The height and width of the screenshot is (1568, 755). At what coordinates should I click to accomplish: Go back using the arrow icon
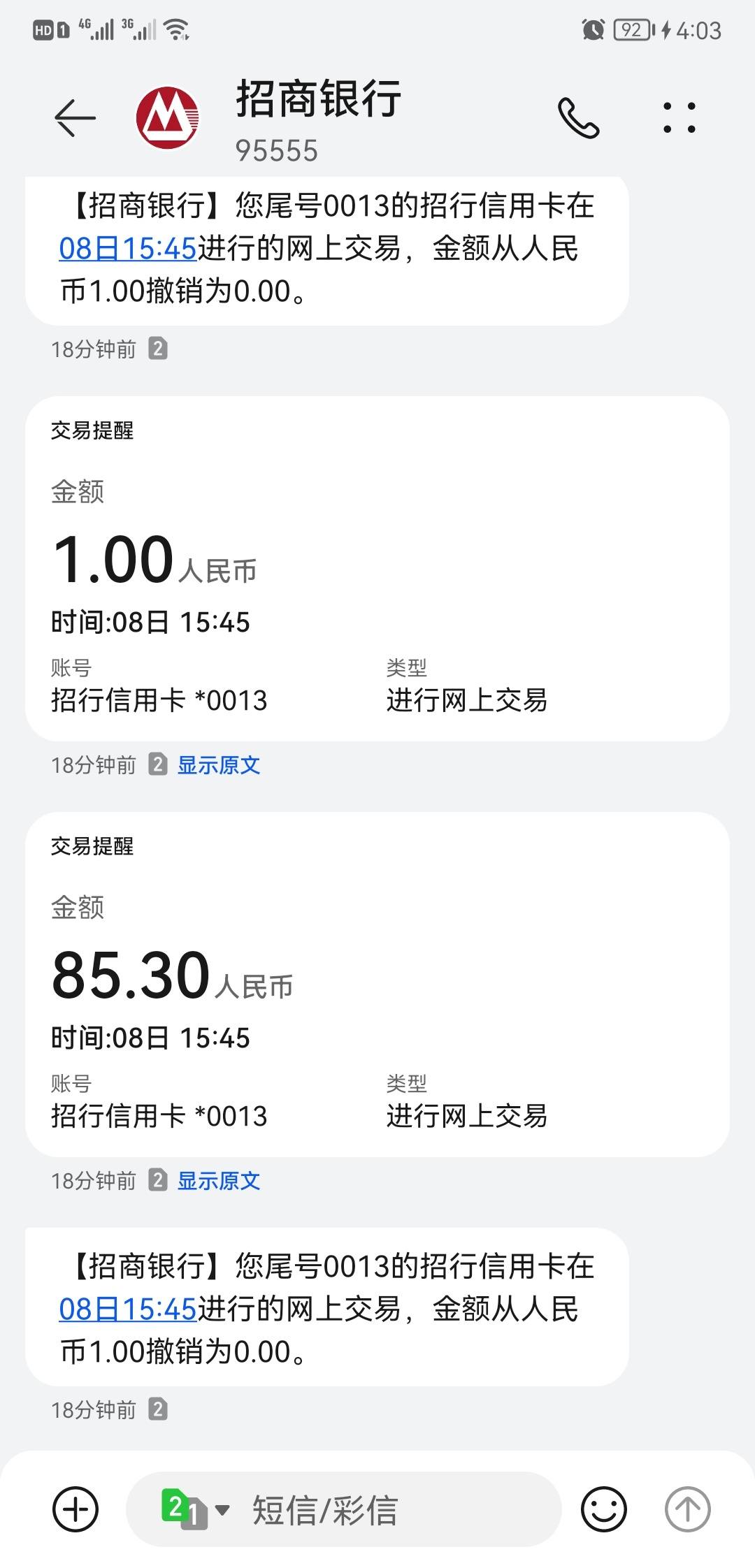(x=75, y=117)
